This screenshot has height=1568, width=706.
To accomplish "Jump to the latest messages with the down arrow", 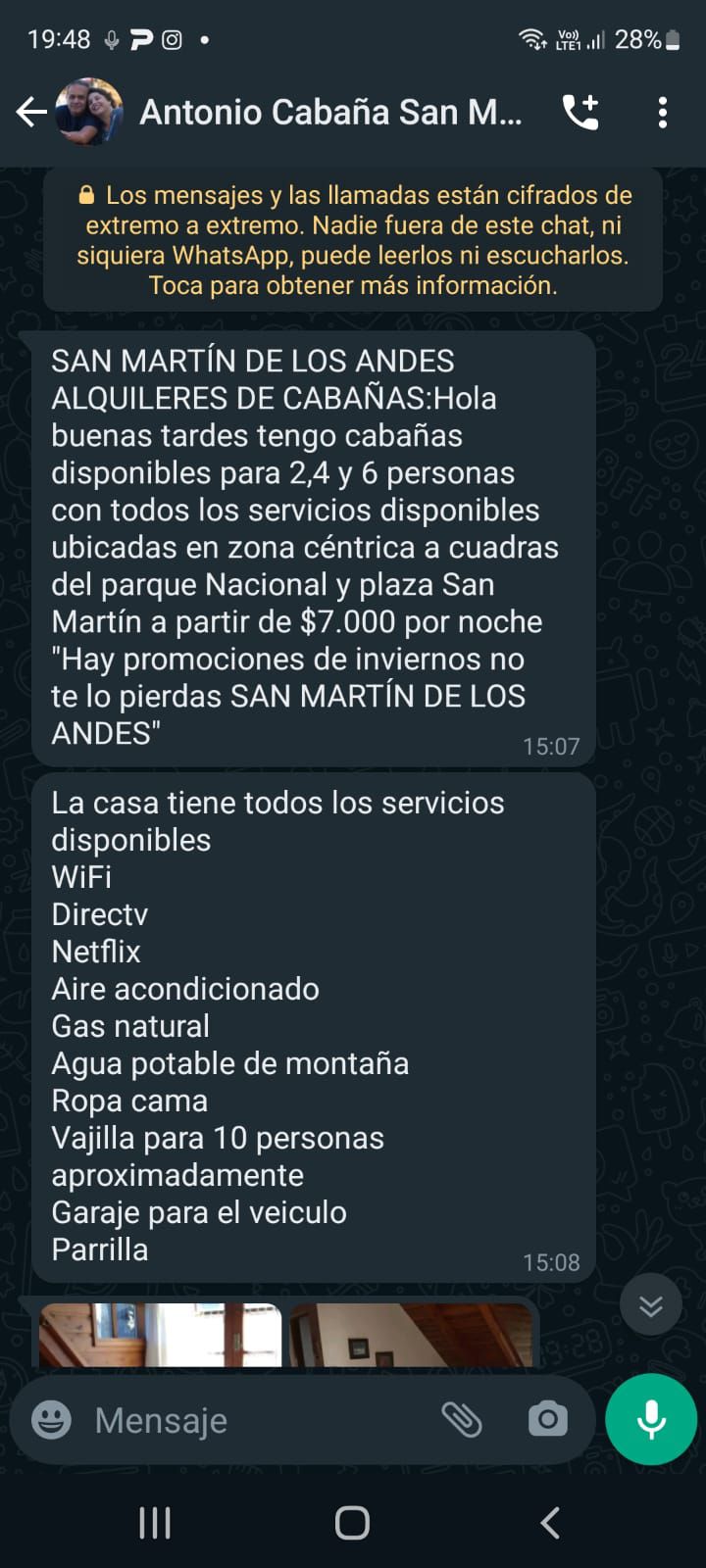I will point(650,1305).
